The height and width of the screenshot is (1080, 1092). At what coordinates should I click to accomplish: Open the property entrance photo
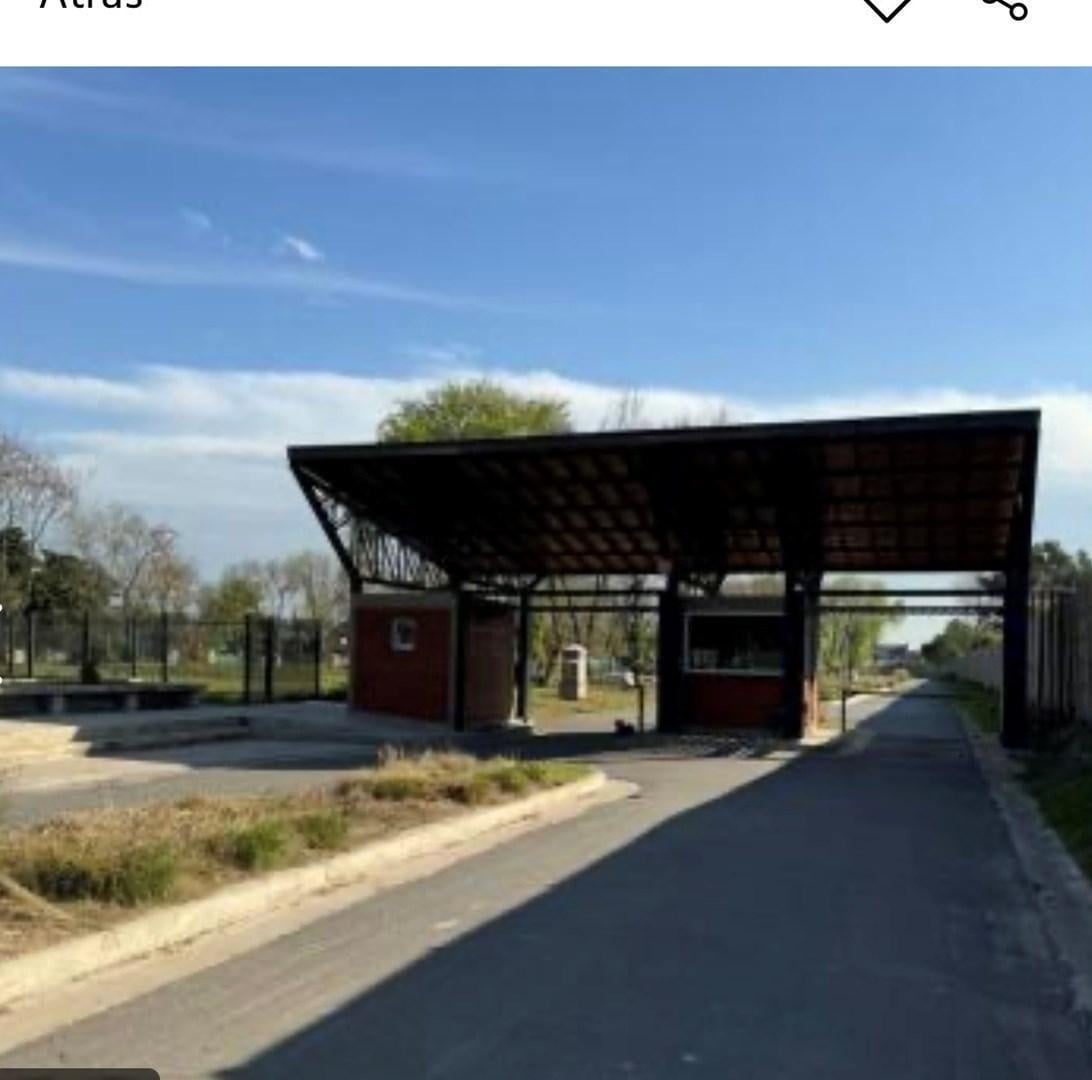pos(546,573)
